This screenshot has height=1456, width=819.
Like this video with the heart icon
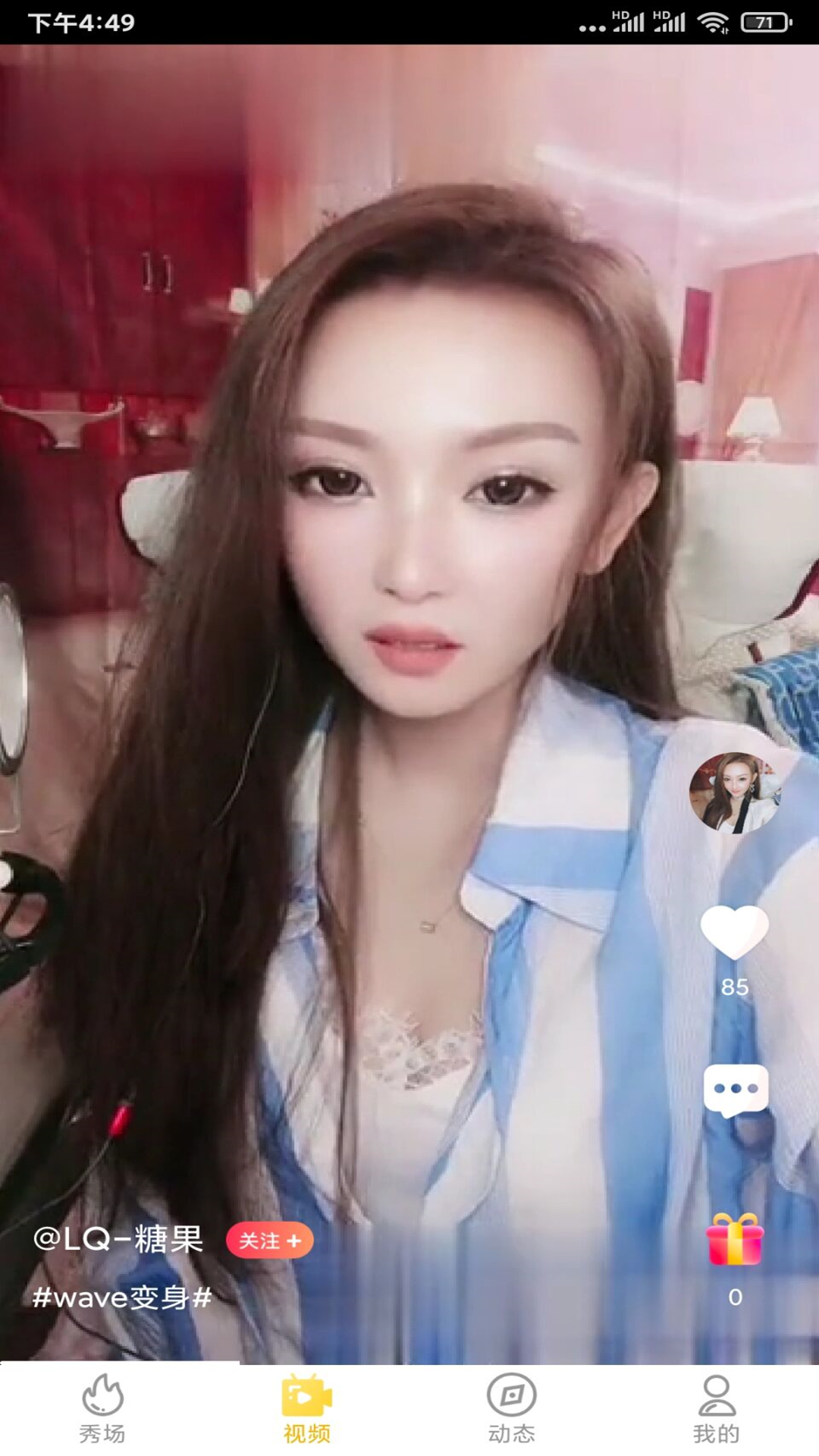(734, 932)
